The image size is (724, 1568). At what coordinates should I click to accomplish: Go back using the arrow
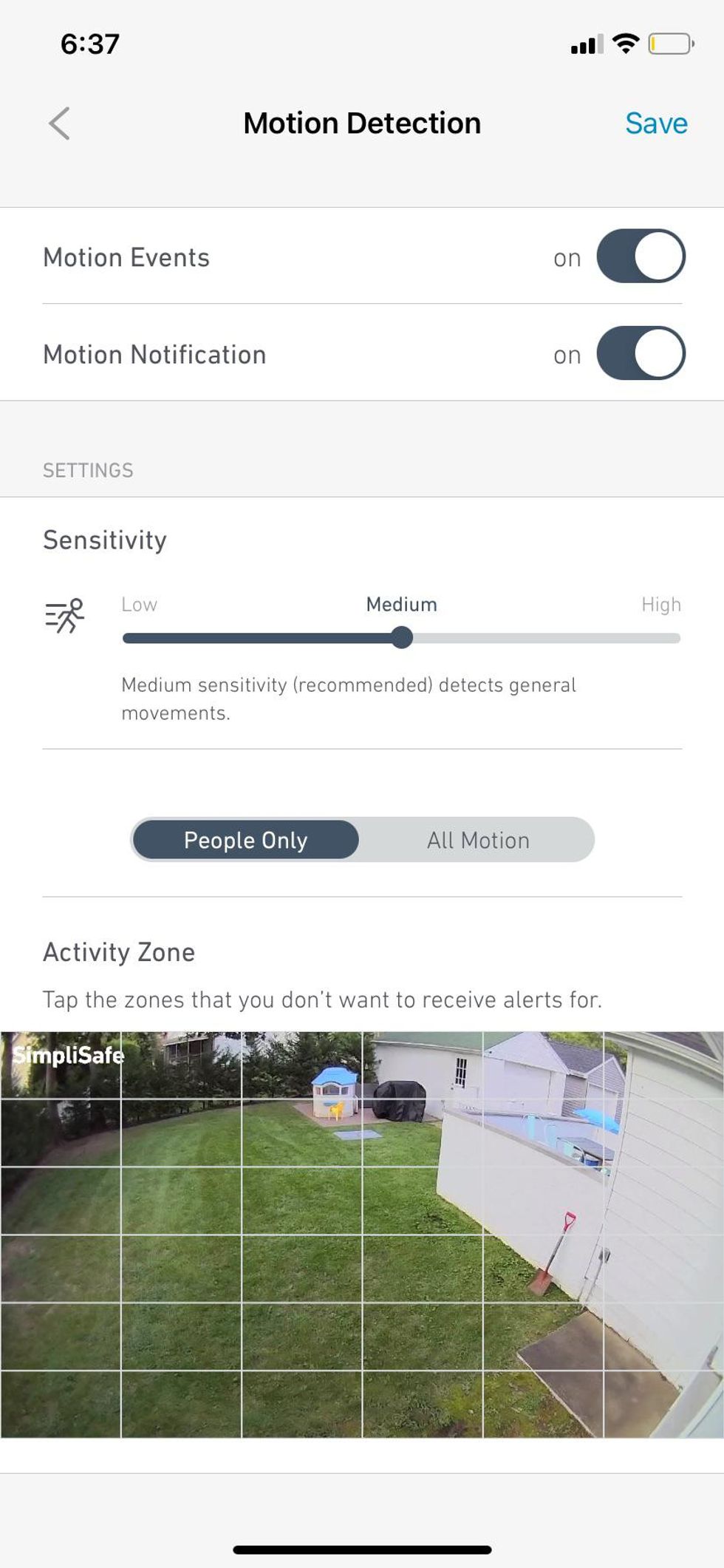[x=59, y=123]
